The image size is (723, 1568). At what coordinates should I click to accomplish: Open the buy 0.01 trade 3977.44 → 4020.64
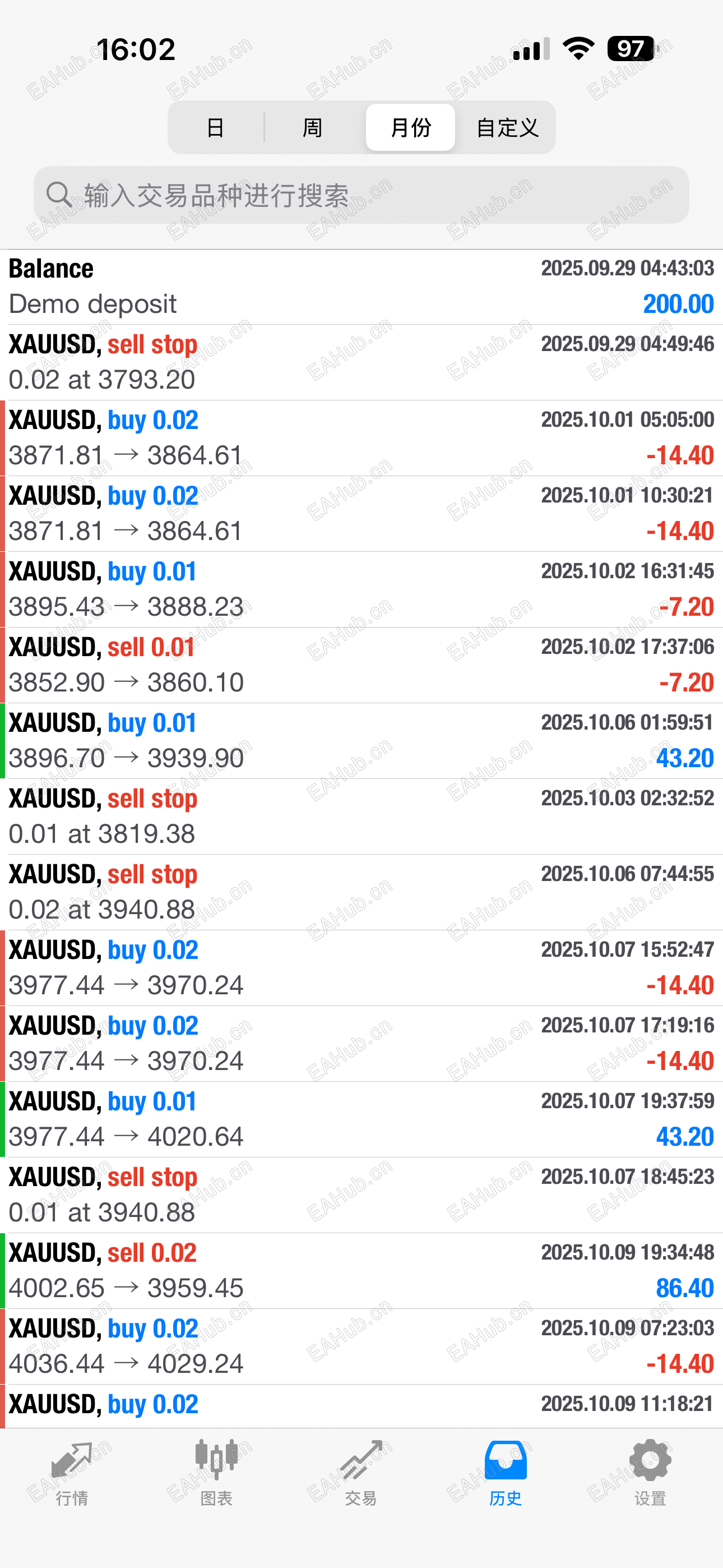(x=361, y=1119)
